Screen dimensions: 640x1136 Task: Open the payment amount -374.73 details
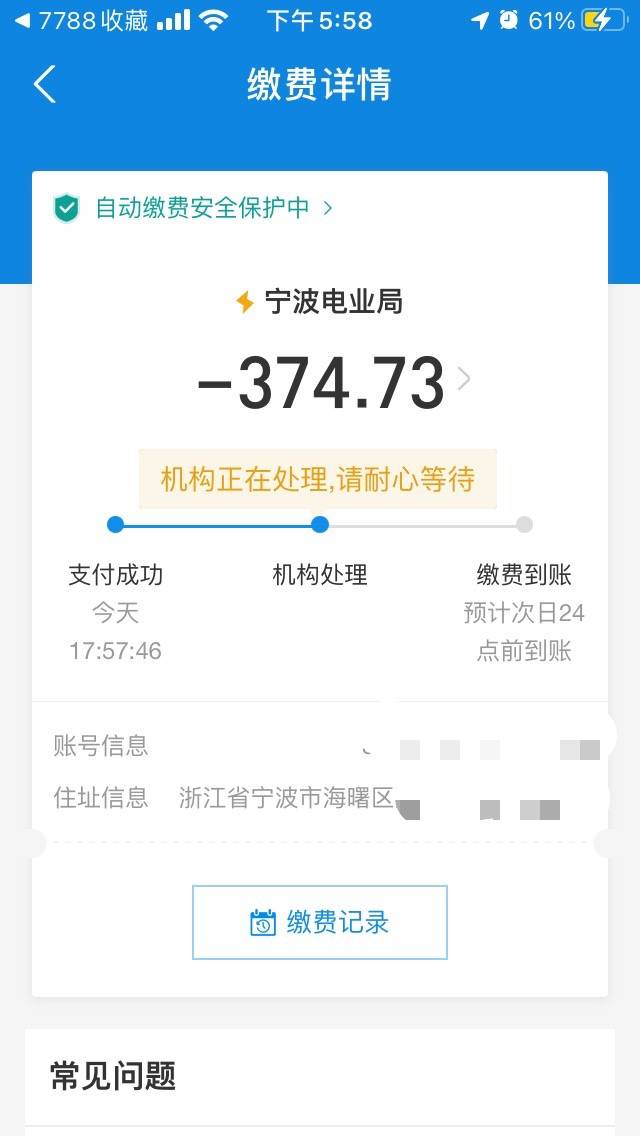pyautogui.click(x=334, y=381)
